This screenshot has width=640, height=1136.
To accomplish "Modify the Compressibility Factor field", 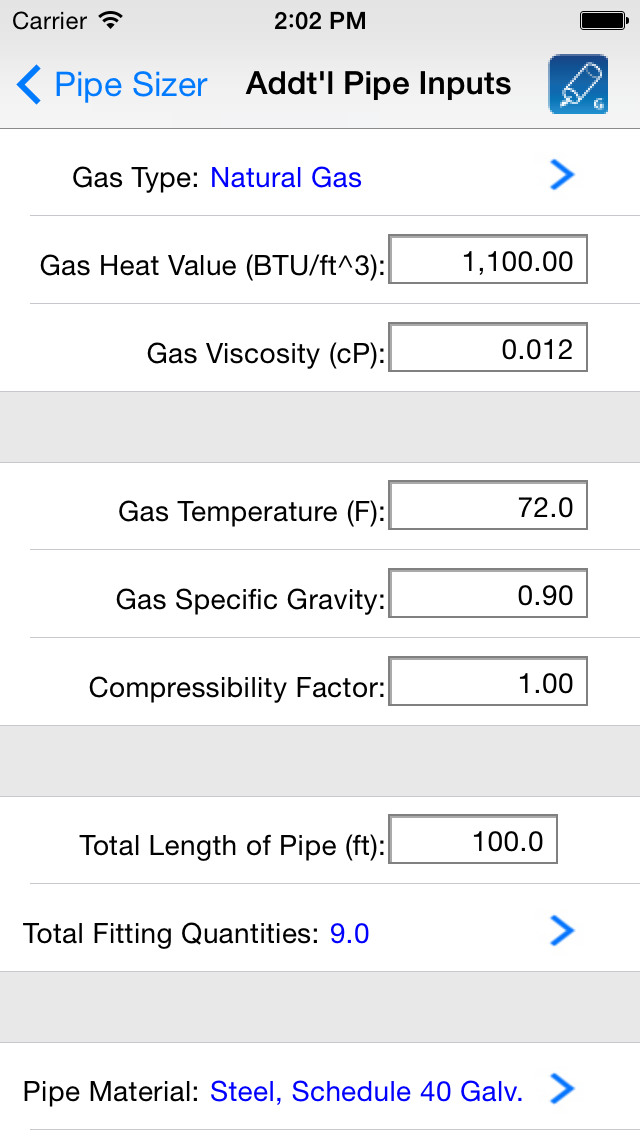I will 488,681.
